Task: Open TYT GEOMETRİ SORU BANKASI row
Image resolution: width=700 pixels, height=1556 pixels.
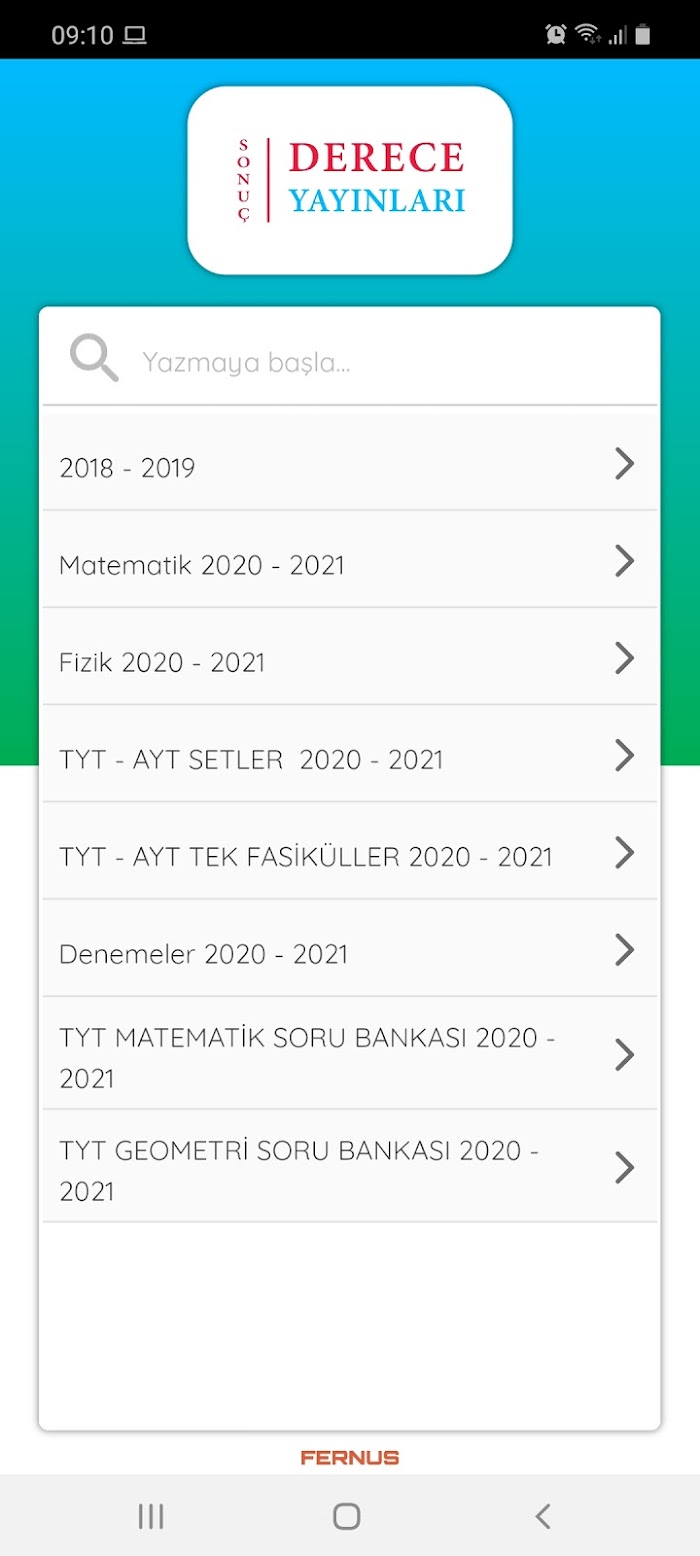Action: tap(350, 1167)
